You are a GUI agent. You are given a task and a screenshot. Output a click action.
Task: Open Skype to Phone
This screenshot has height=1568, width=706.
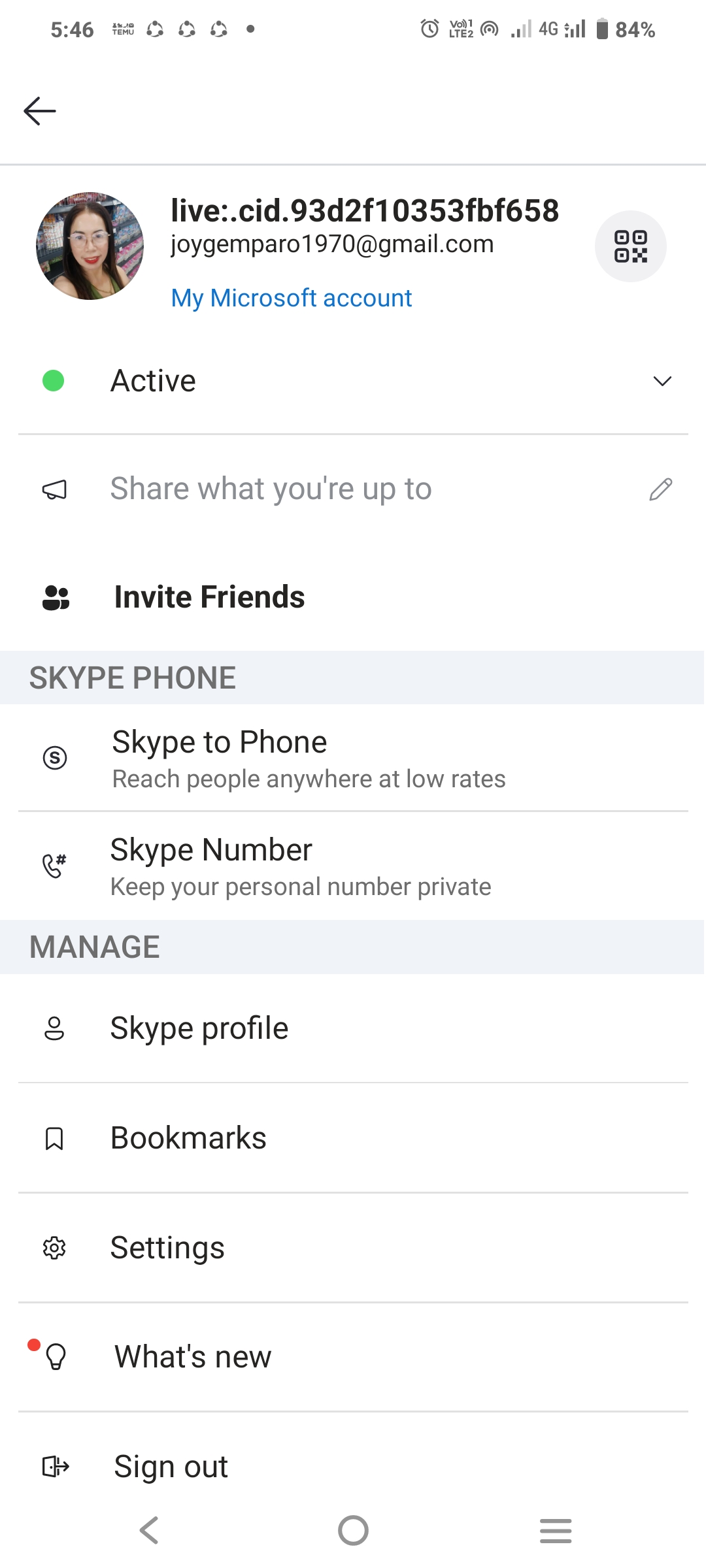[x=353, y=758]
